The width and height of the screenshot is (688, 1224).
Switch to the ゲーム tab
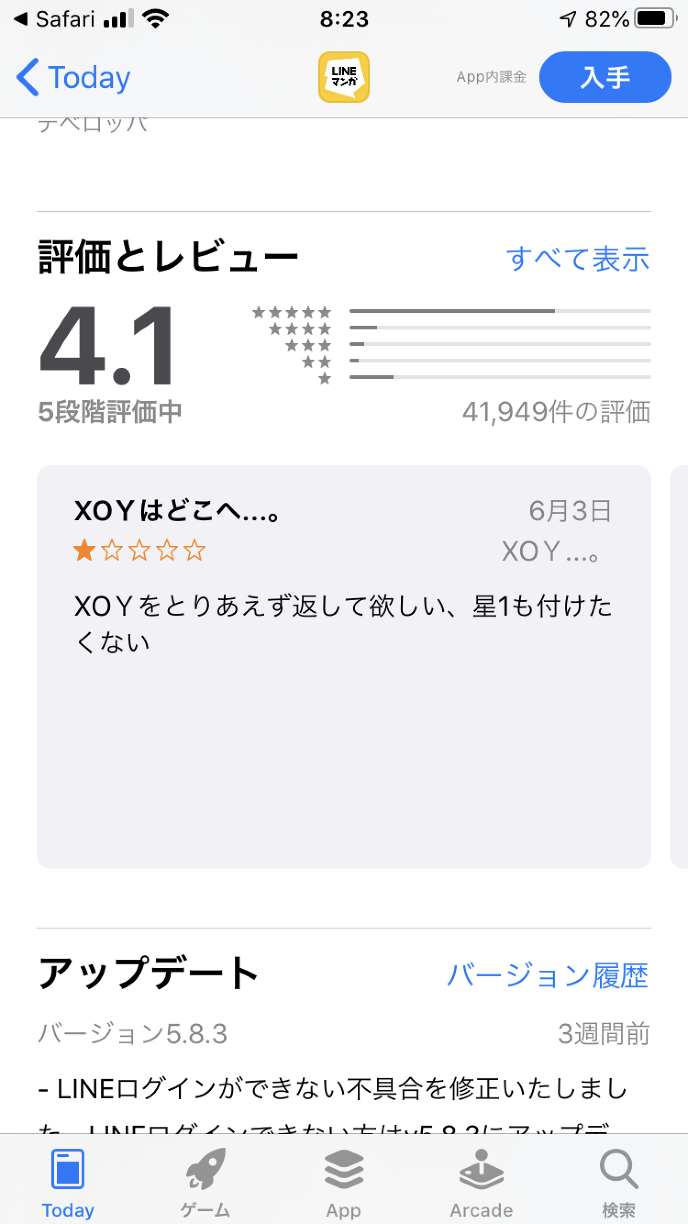(205, 1183)
